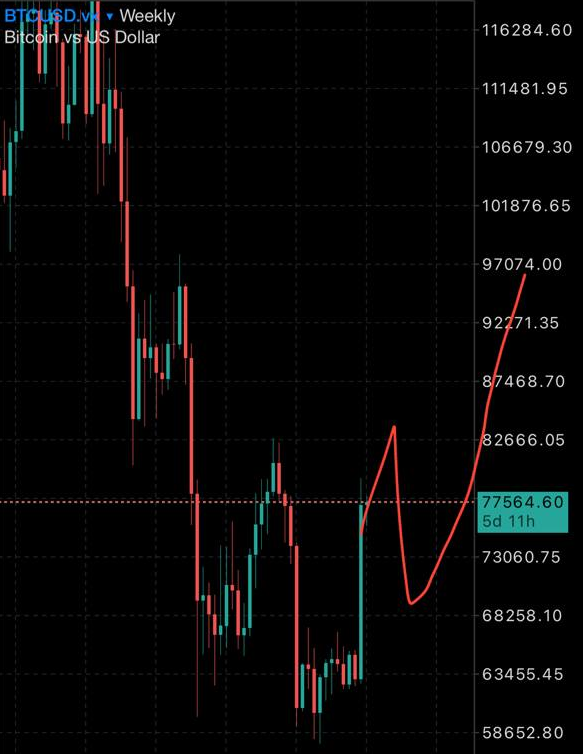Open the BTCUSD.vx symbol dropdown
Image resolution: width=583 pixels, height=754 pixels.
110,17
